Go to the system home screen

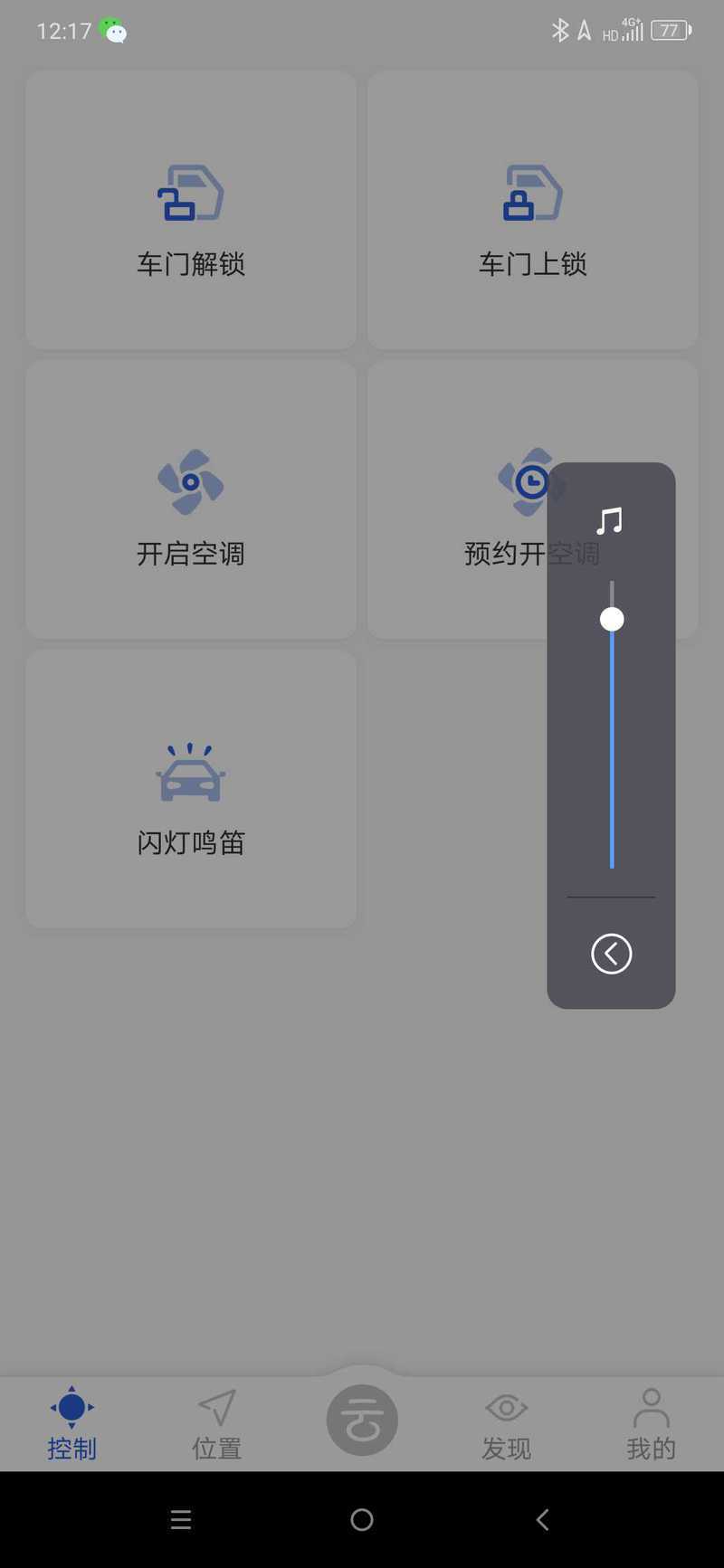click(362, 1520)
